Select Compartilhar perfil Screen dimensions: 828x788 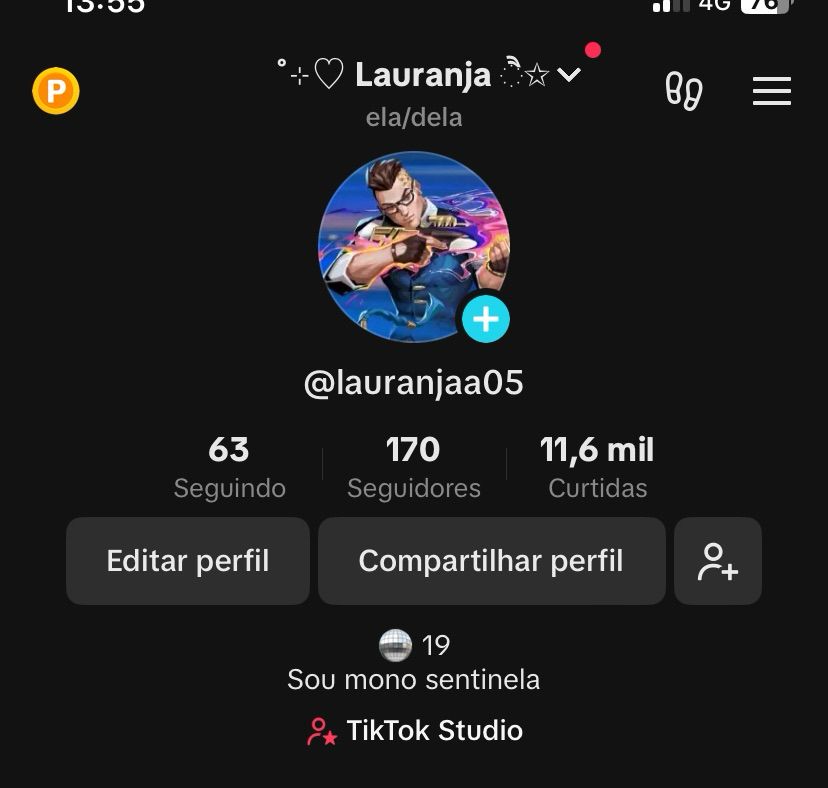tap(491, 561)
